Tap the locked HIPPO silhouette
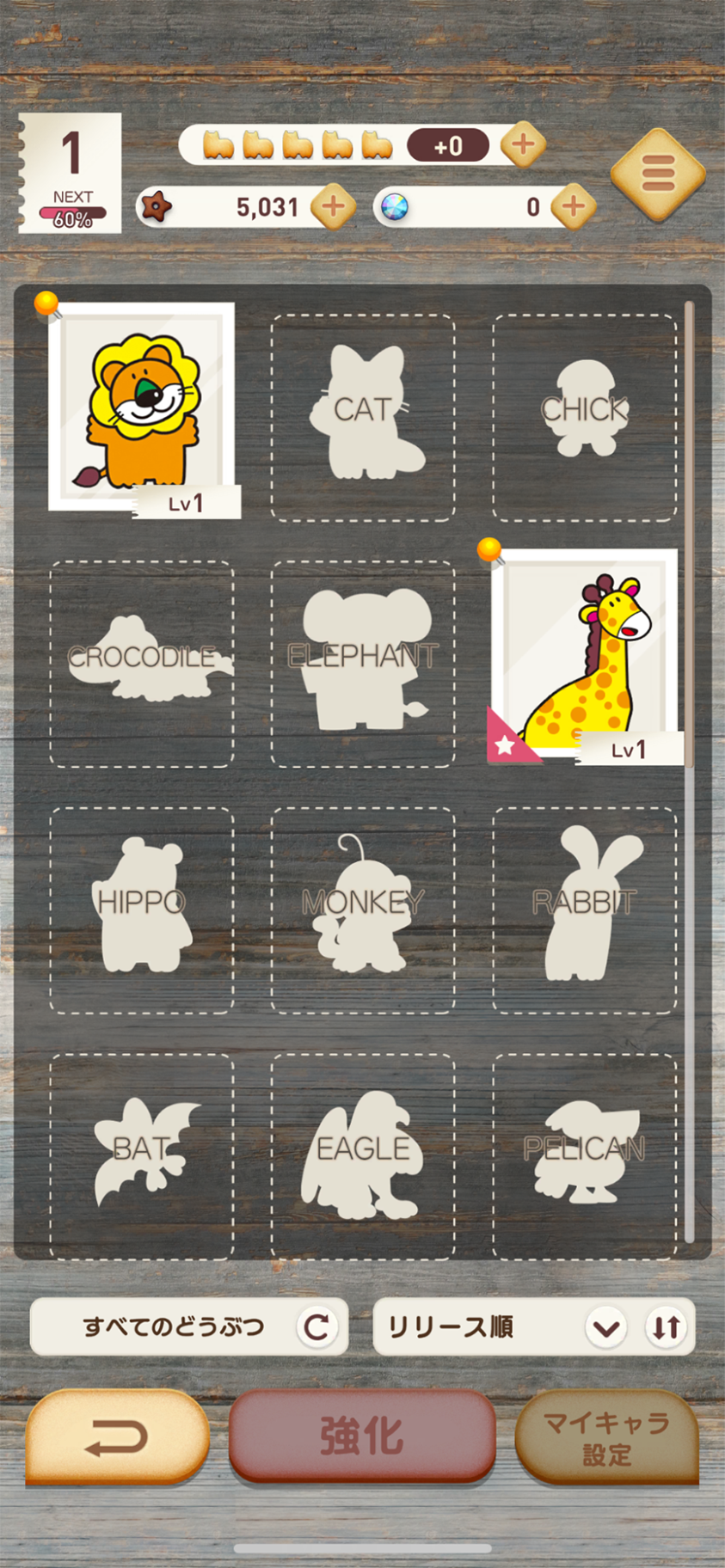725x1568 pixels. [x=142, y=910]
